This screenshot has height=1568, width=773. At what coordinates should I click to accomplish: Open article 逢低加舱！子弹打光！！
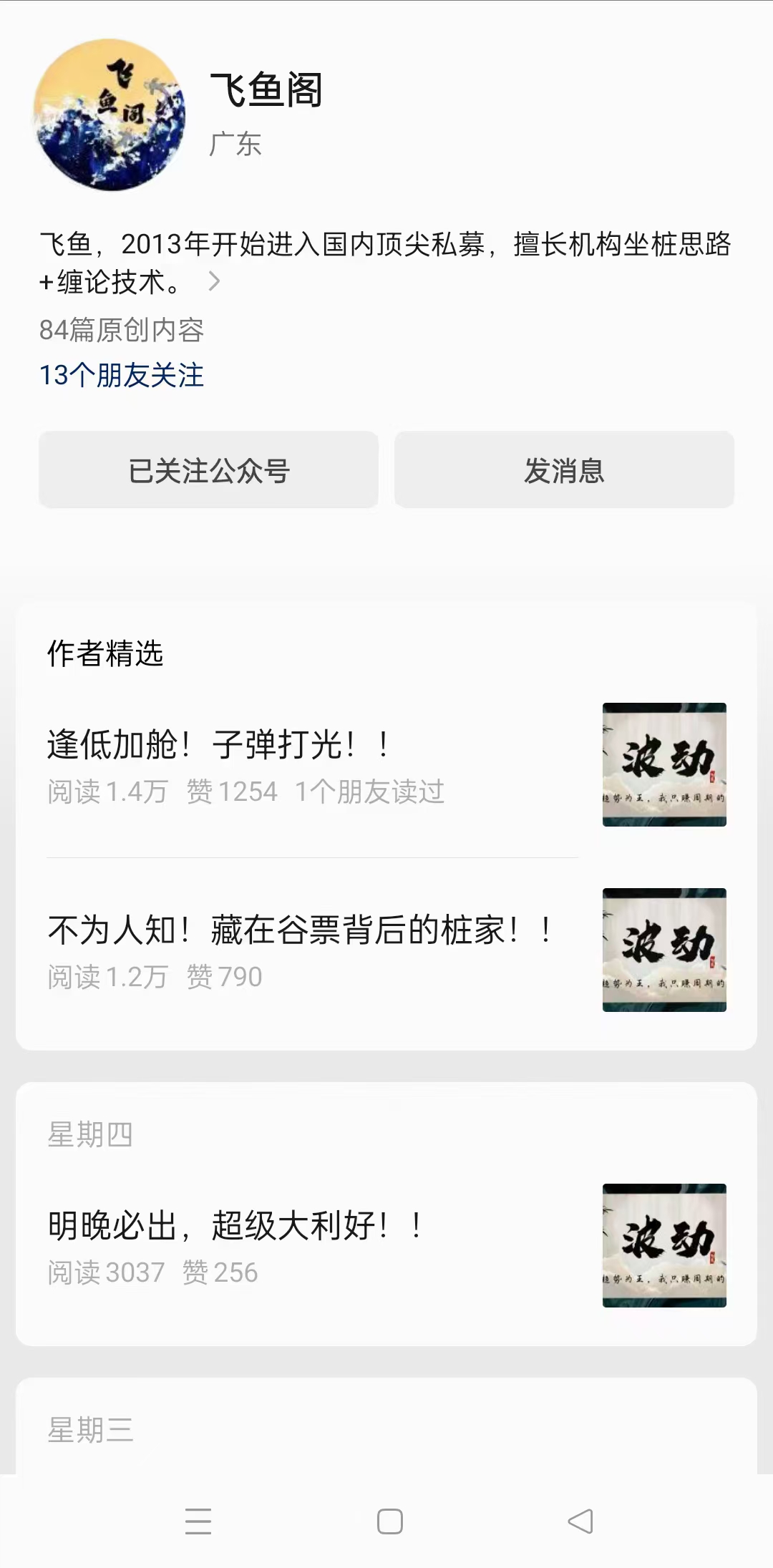218,745
